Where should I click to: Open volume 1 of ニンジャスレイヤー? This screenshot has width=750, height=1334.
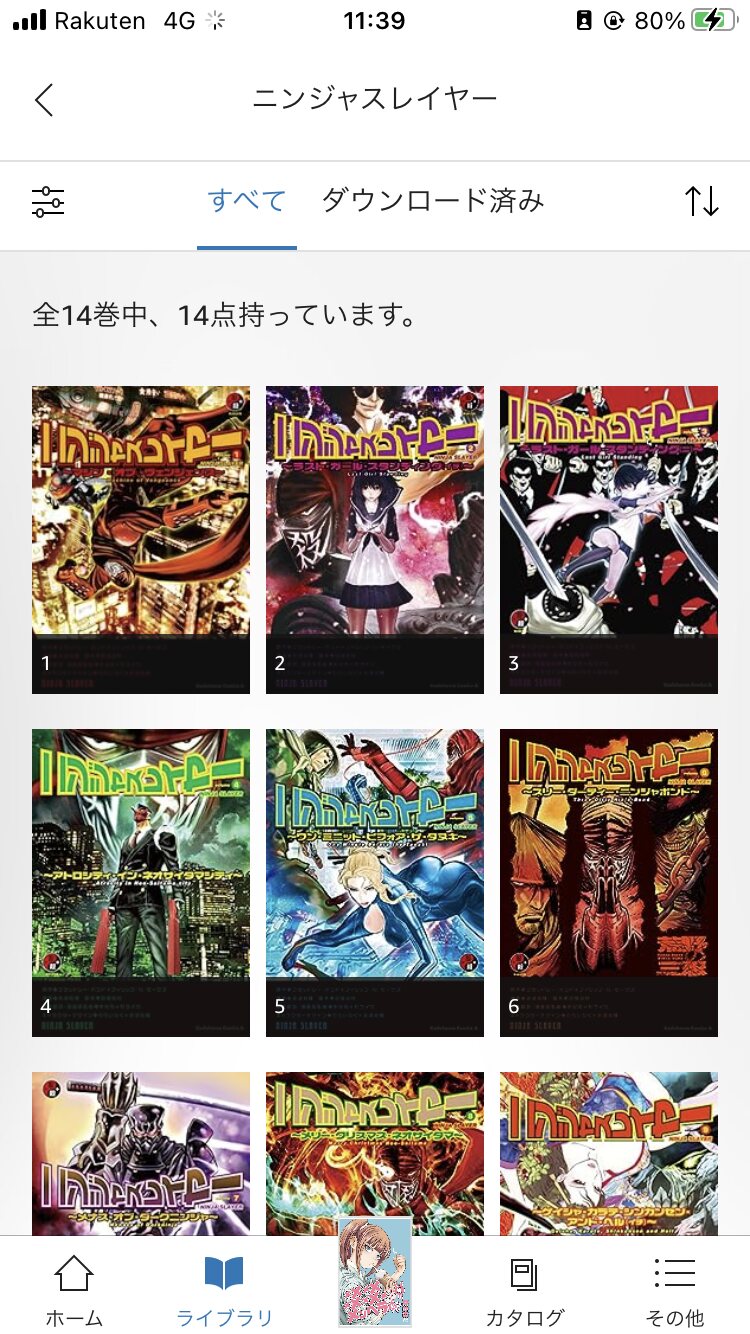tap(141, 540)
